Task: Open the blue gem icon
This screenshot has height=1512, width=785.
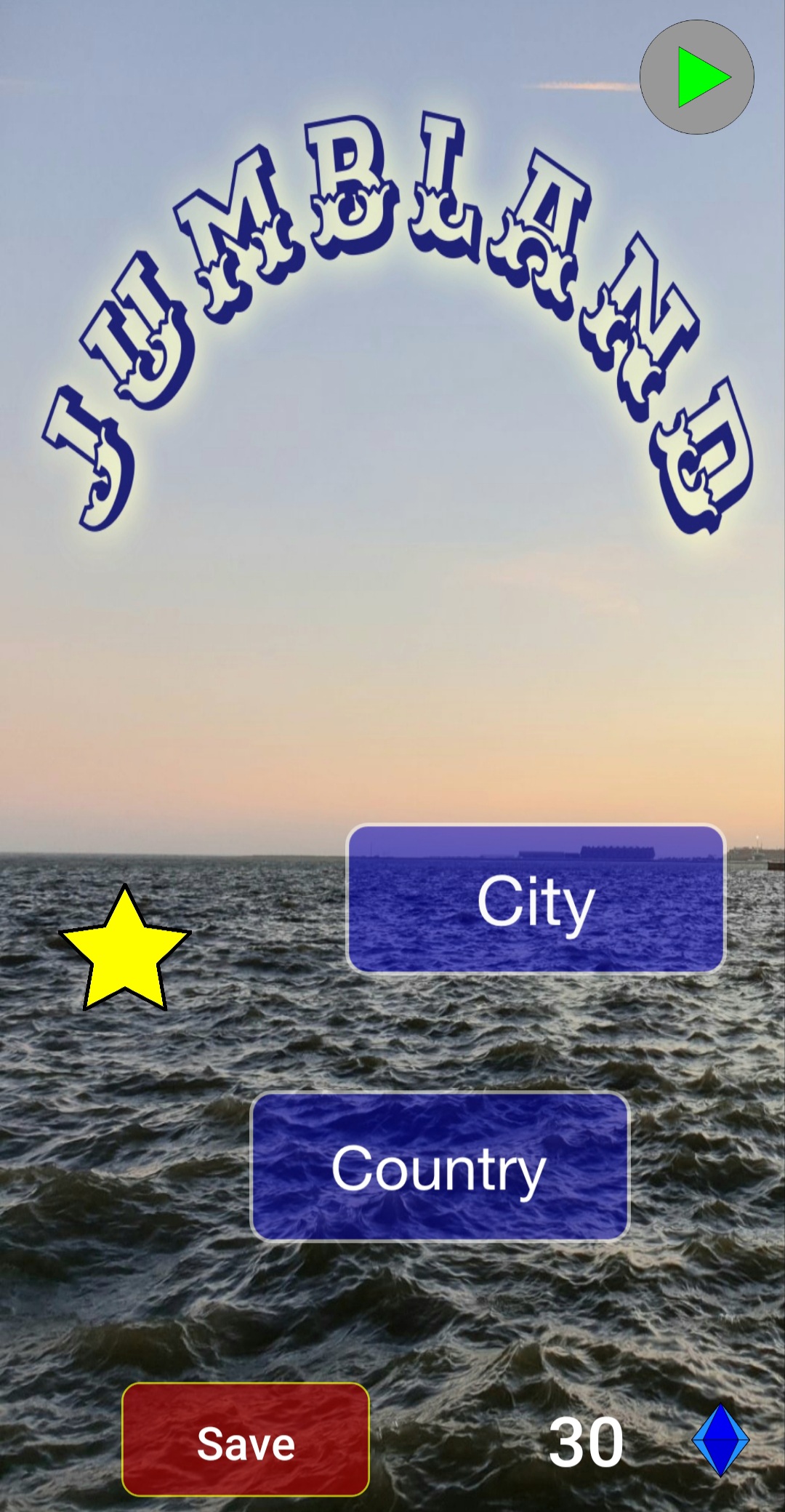Action: click(720, 1440)
